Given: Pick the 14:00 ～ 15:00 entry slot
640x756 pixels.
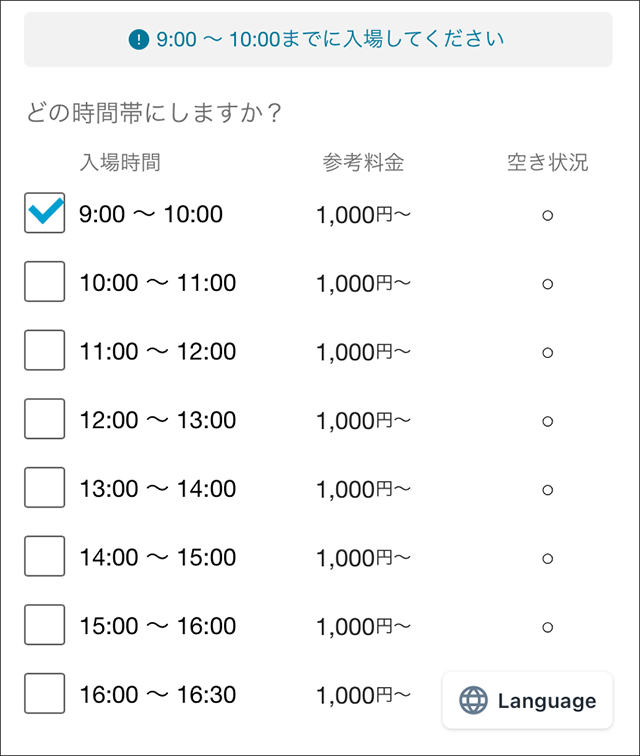Looking at the screenshot, I should 45,557.
